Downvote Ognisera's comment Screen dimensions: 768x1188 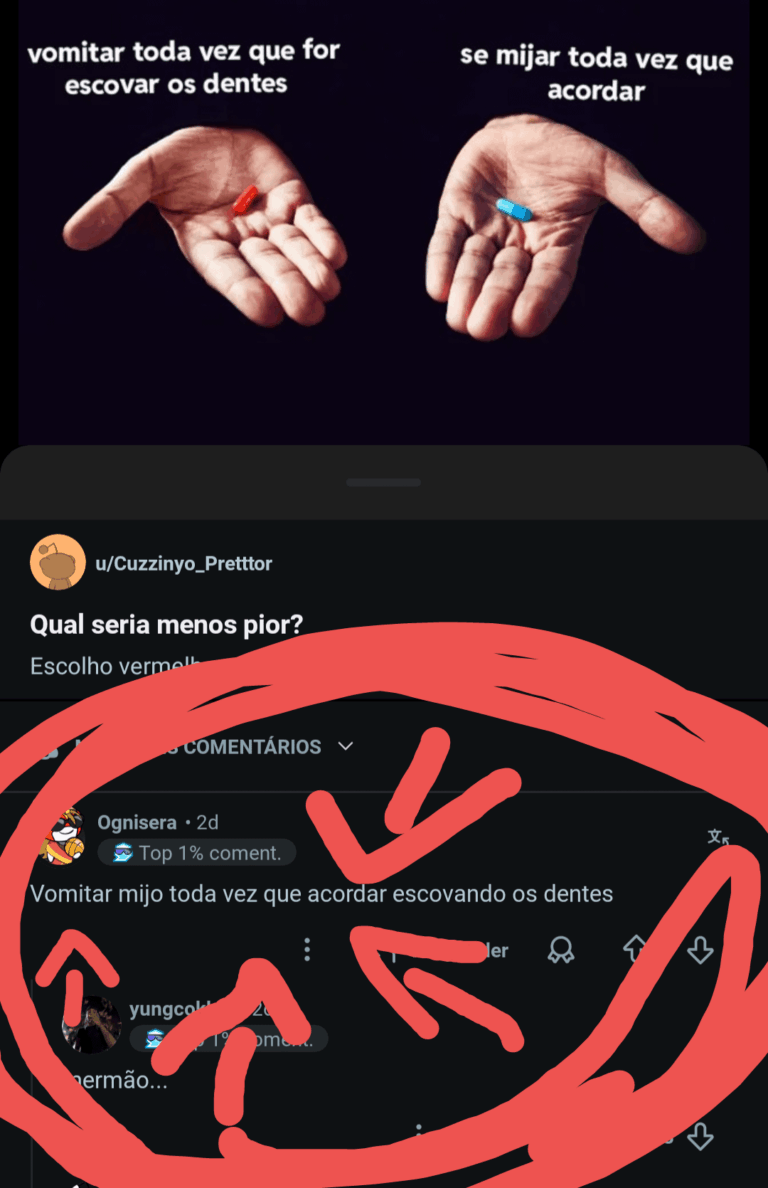[x=700, y=951]
